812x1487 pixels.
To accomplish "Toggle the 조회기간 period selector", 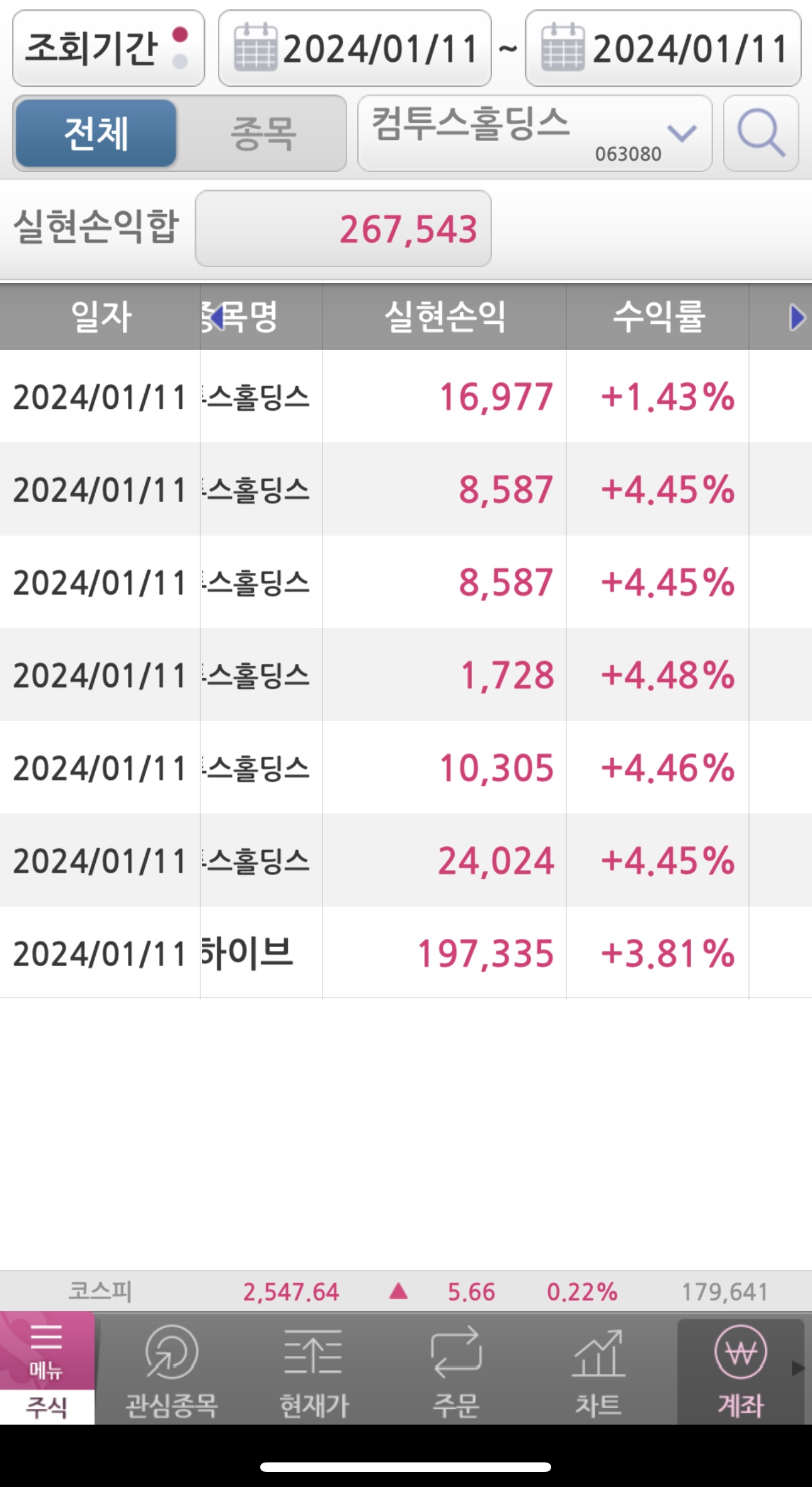I will point(108,49).
